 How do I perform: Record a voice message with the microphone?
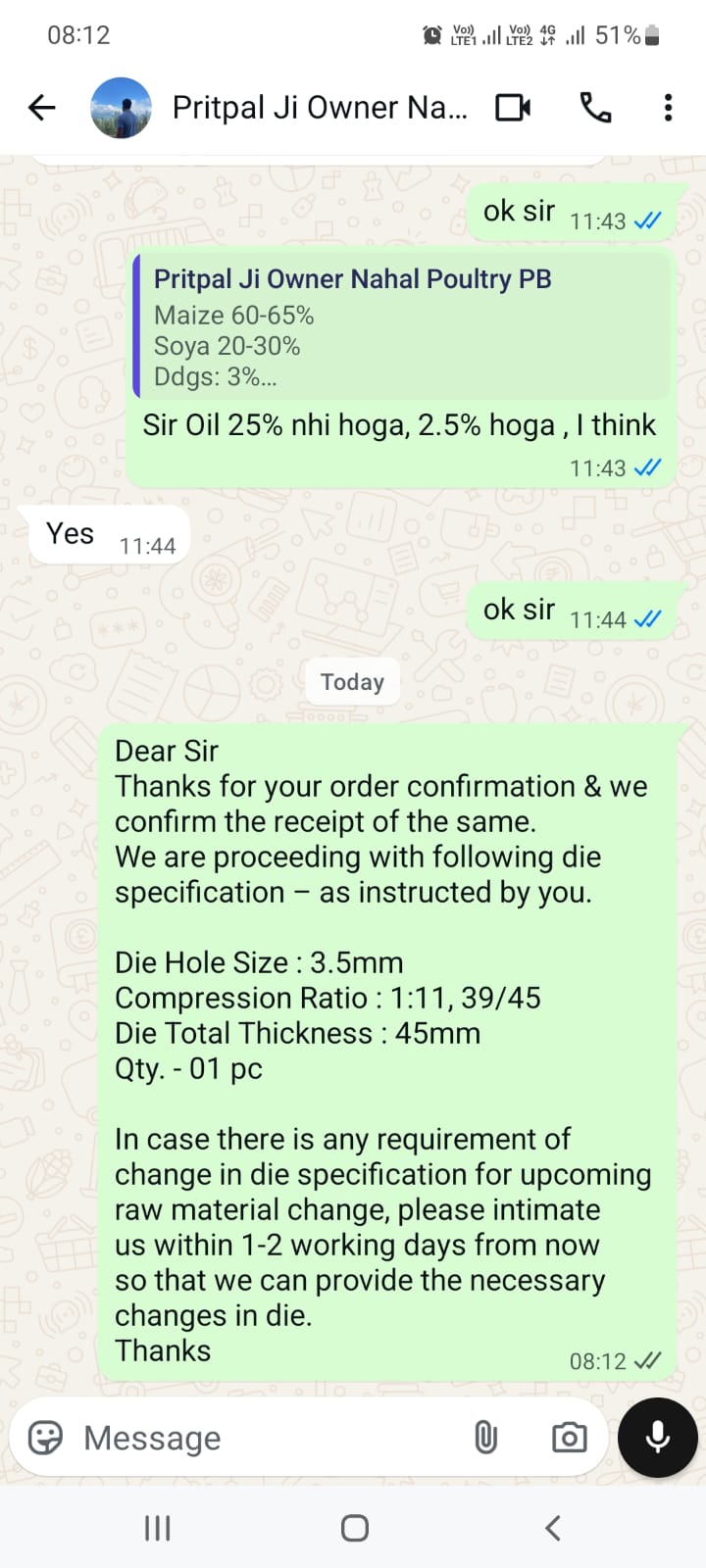point(657,1438)
